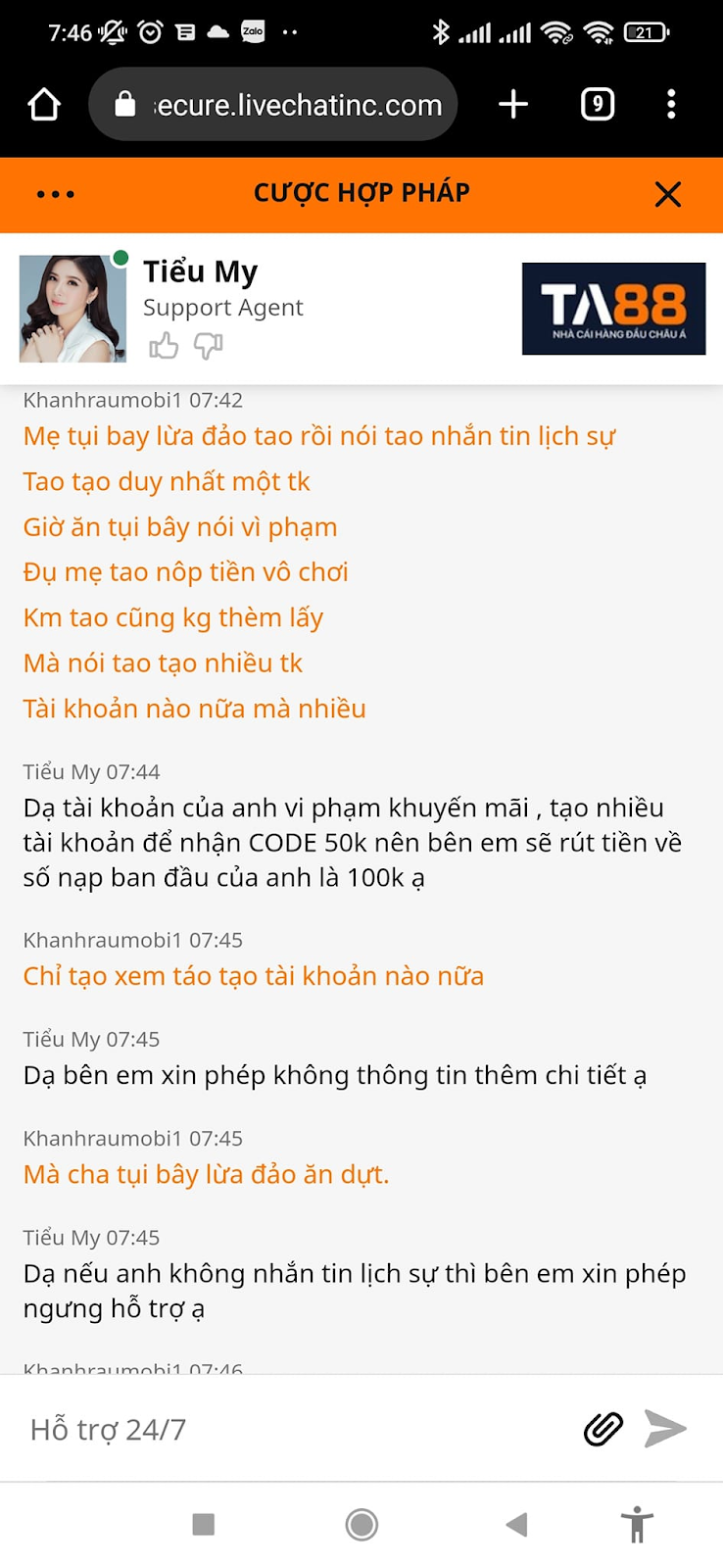Open a new browser tab

tap(513, 104)
